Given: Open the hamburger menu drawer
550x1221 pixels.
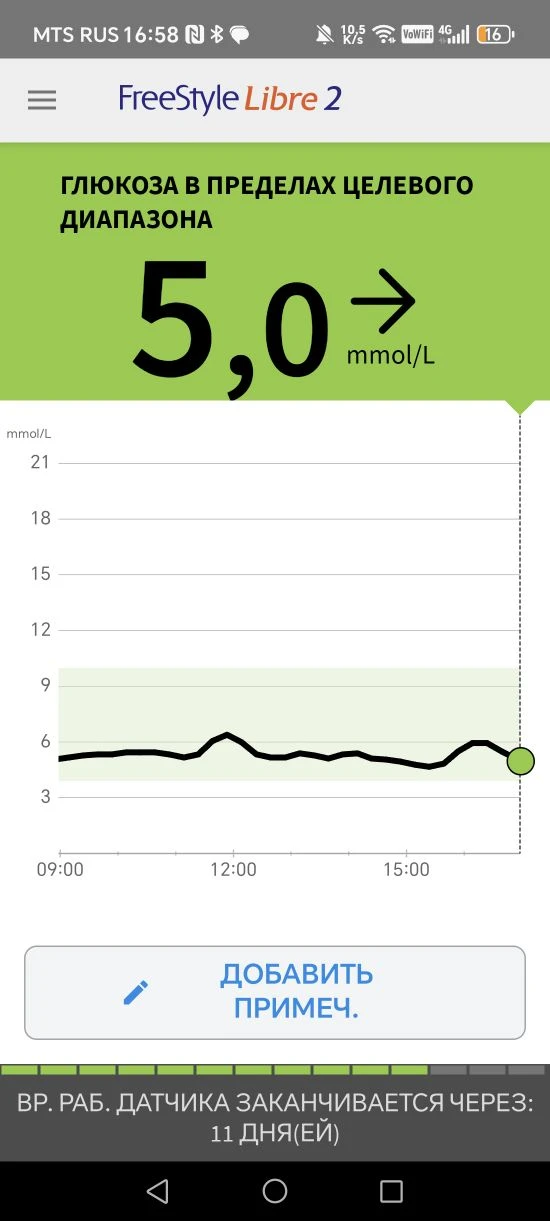Looking at the screenshot, I should [x=42, y=100].
